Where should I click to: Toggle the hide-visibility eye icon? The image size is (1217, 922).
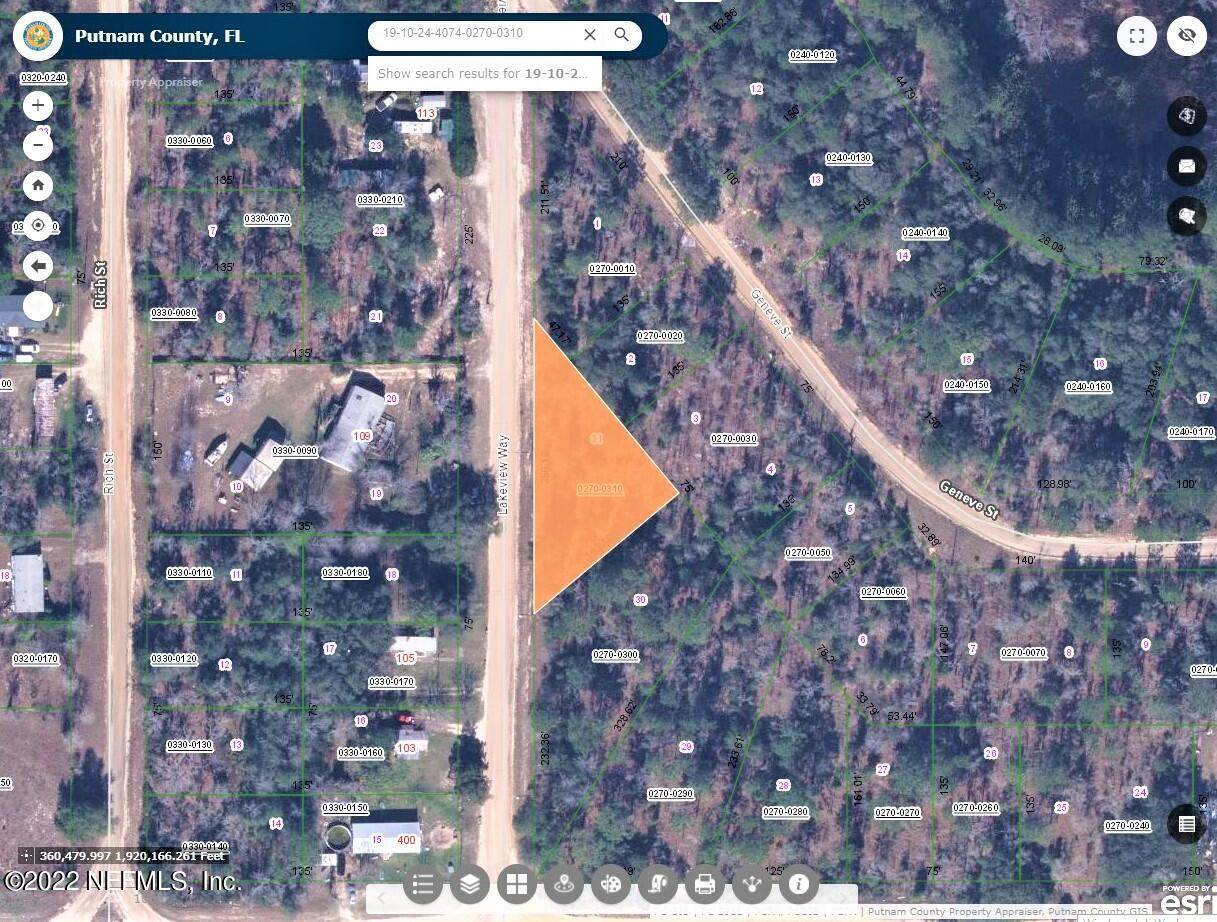(x=1187, y=36)
